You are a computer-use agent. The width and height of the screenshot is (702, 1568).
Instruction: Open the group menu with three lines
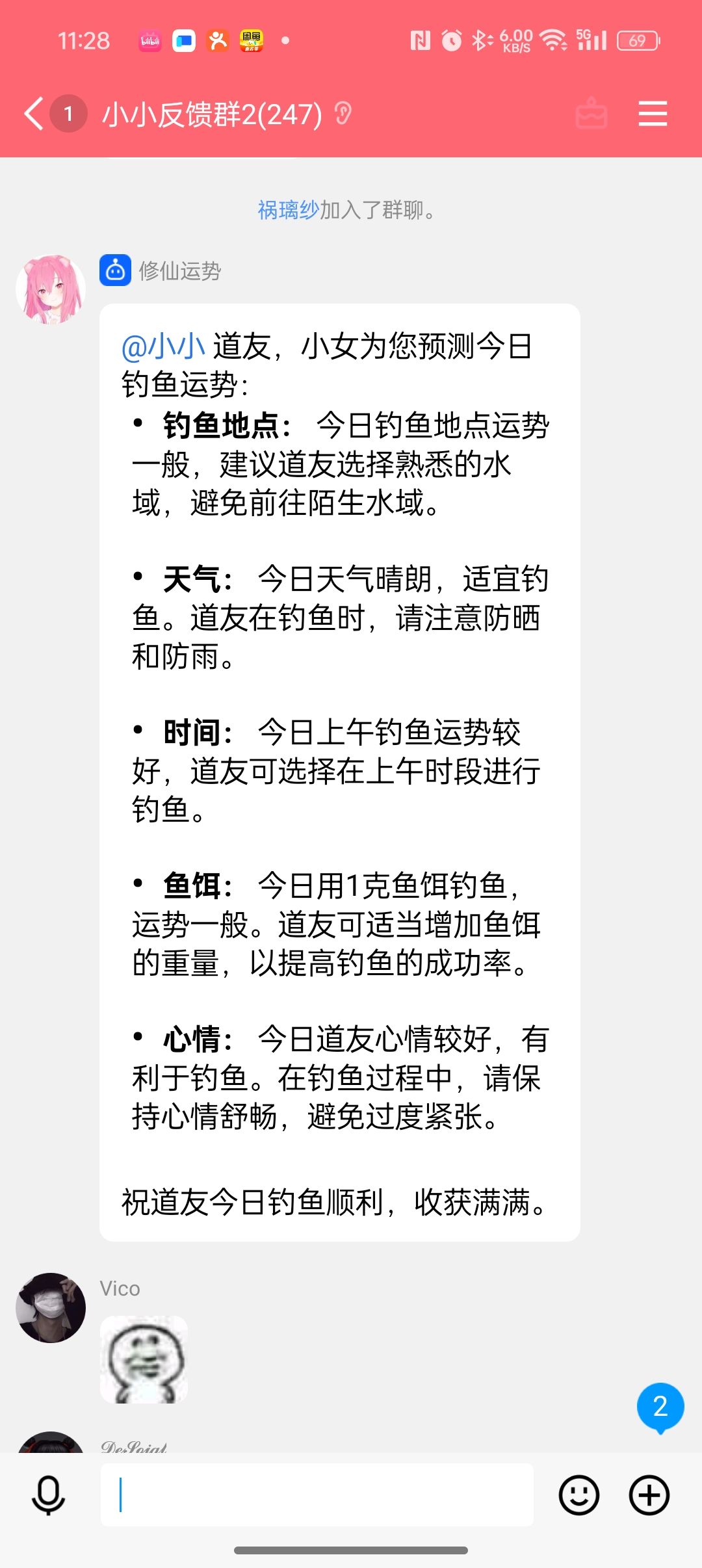coord(653,114)
